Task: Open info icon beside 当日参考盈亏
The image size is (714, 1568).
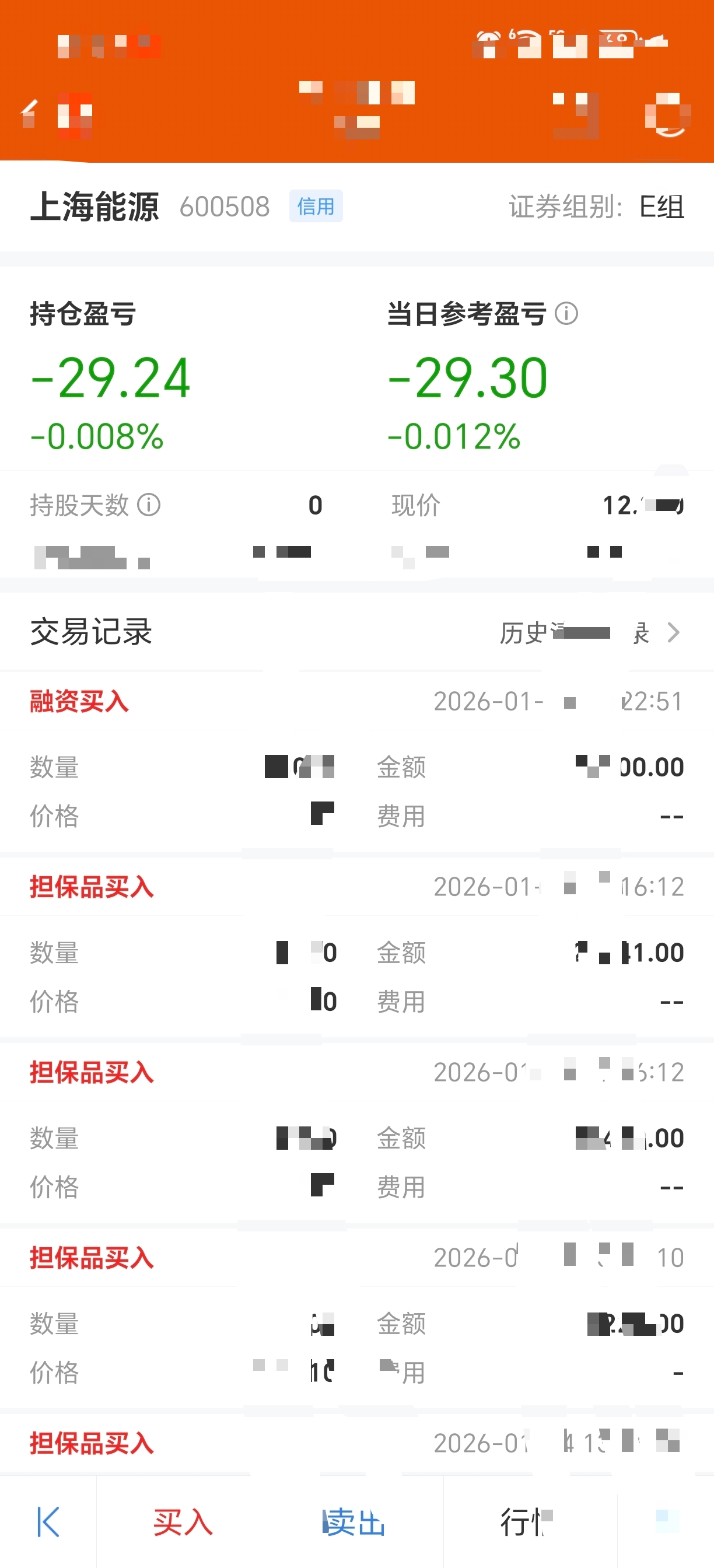Action: 566,314
